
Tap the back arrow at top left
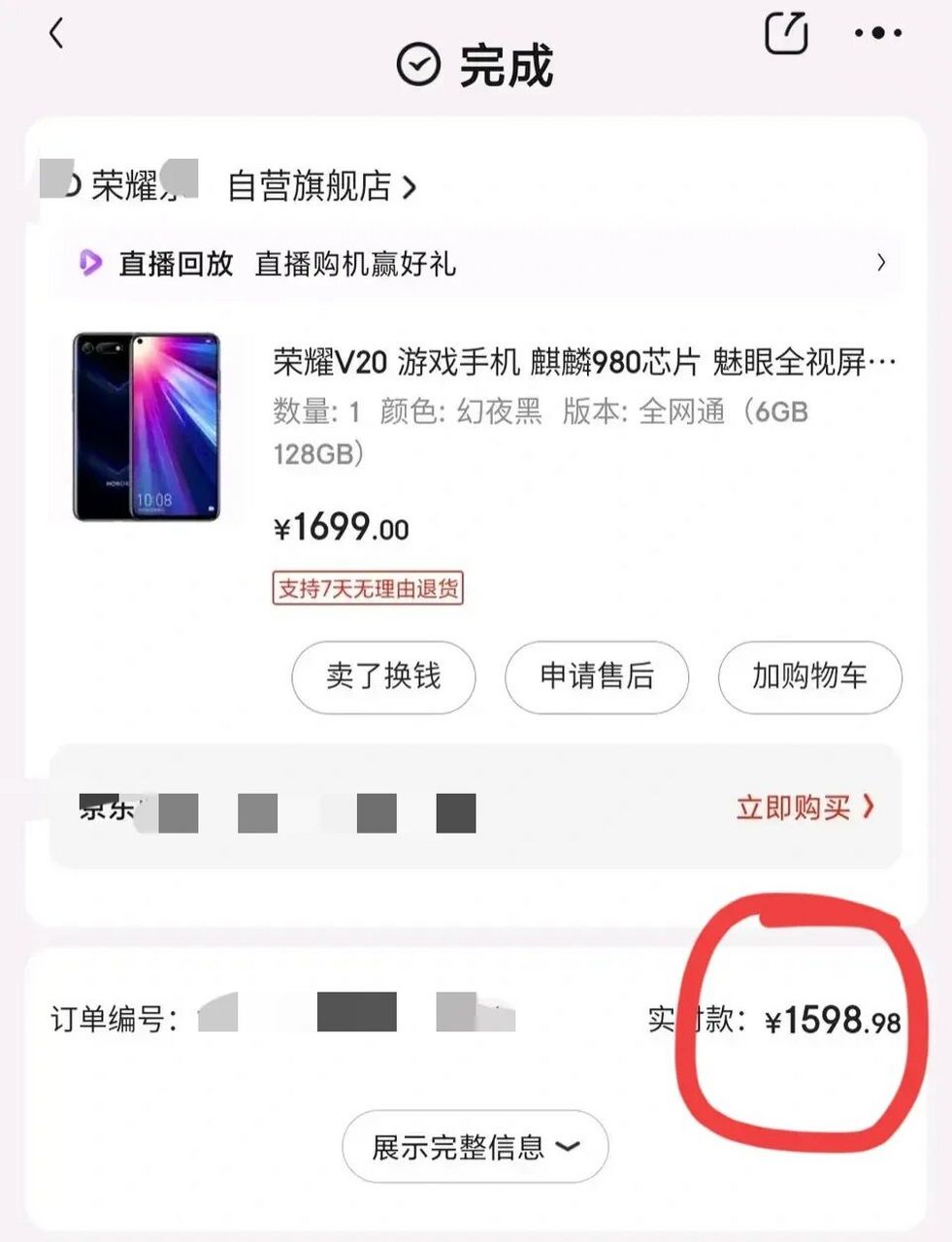coord(55,33)
